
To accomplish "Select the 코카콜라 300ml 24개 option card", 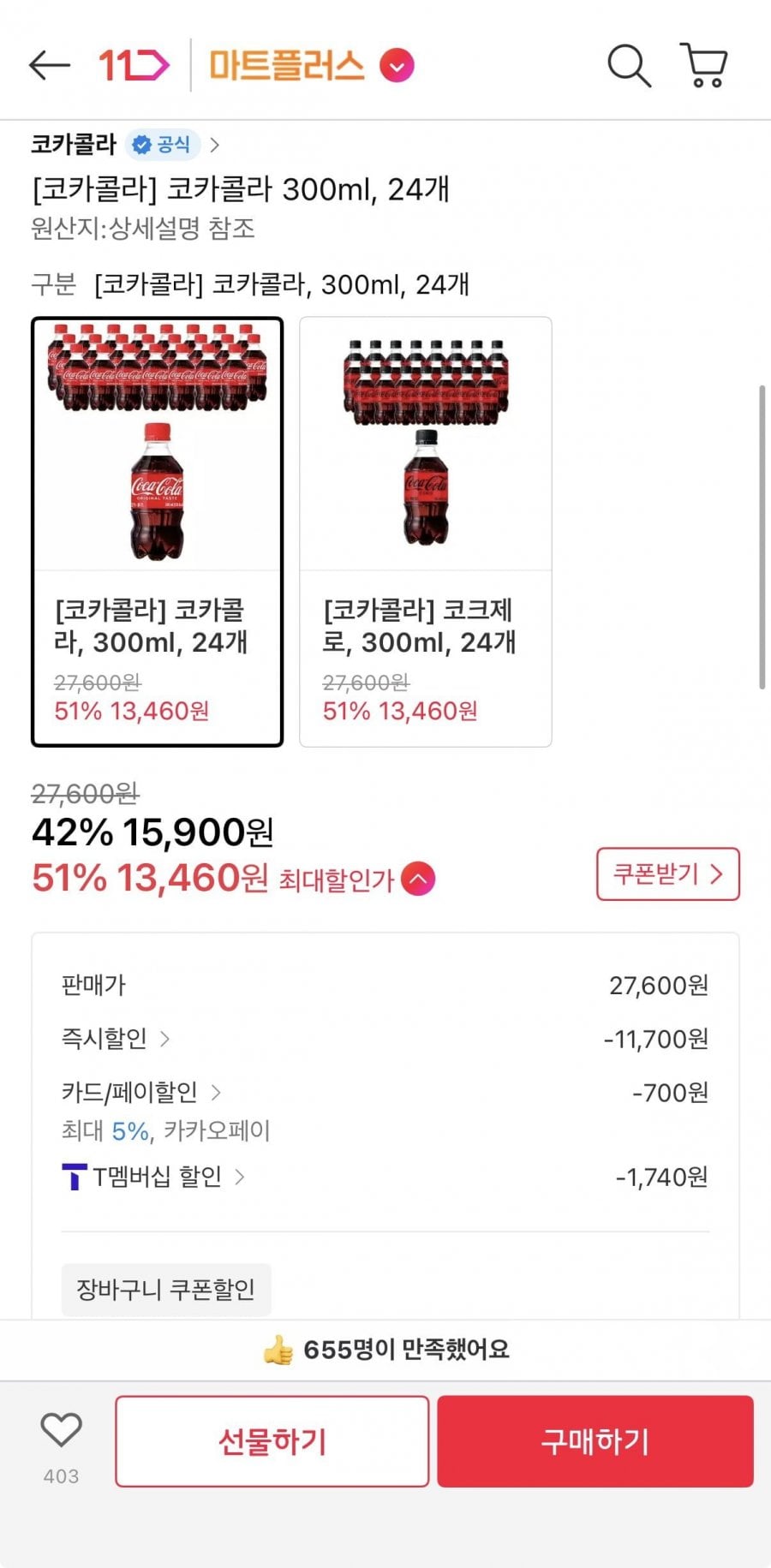I will [x=157, y=531].
